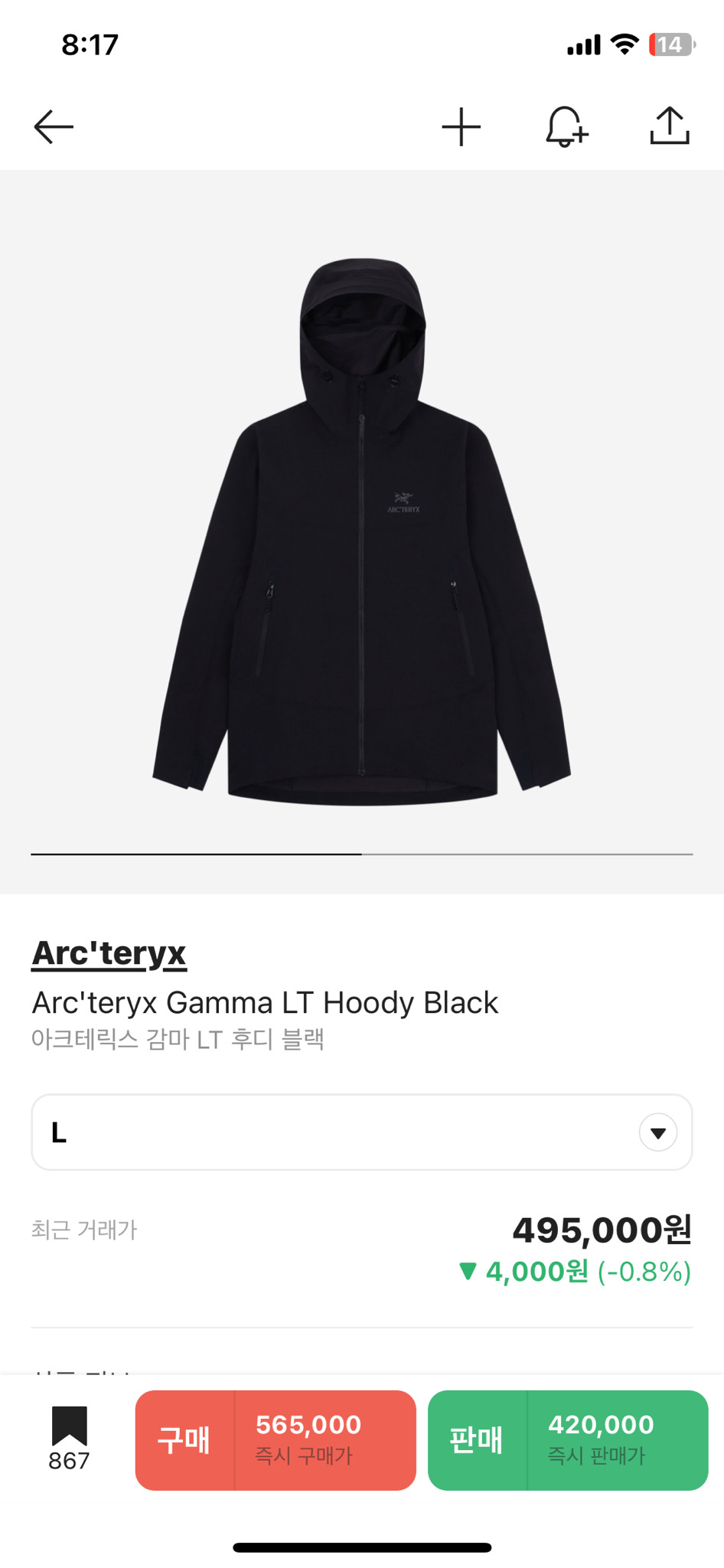Open the Arc'teryx brand link
The image size is (724, 1568).
pos(109,954)
